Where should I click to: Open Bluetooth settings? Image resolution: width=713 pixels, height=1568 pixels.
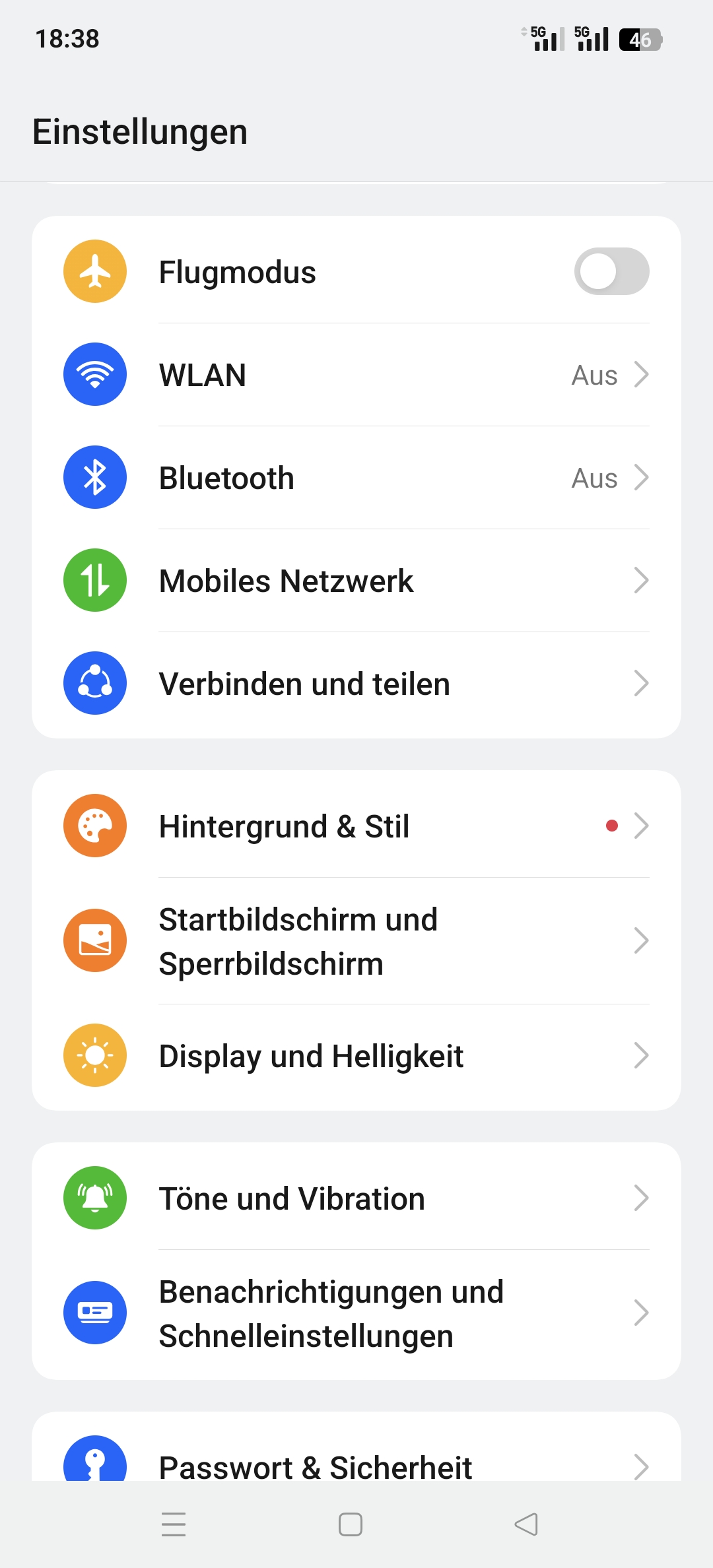point(356,478)
